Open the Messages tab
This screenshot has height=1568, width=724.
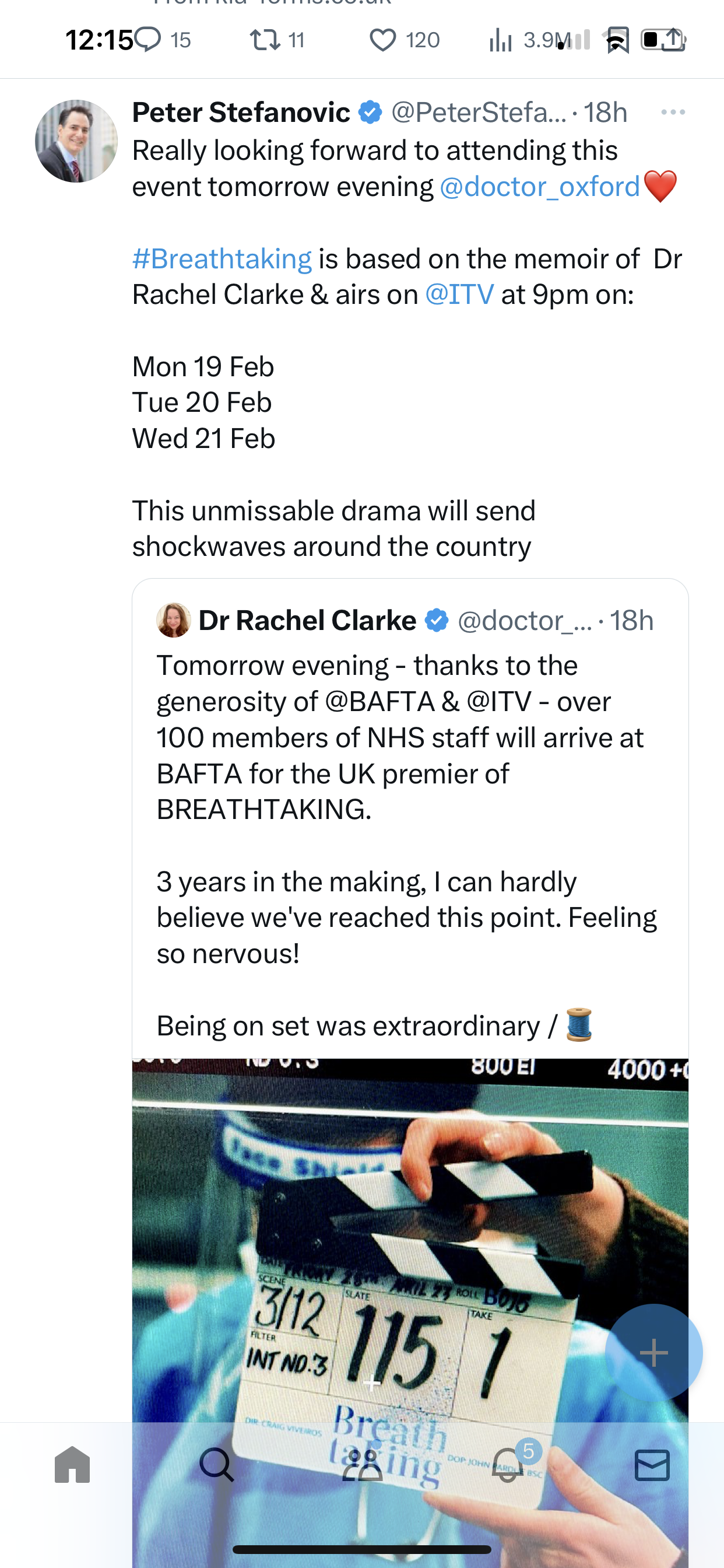click(x=652, y=1465)
